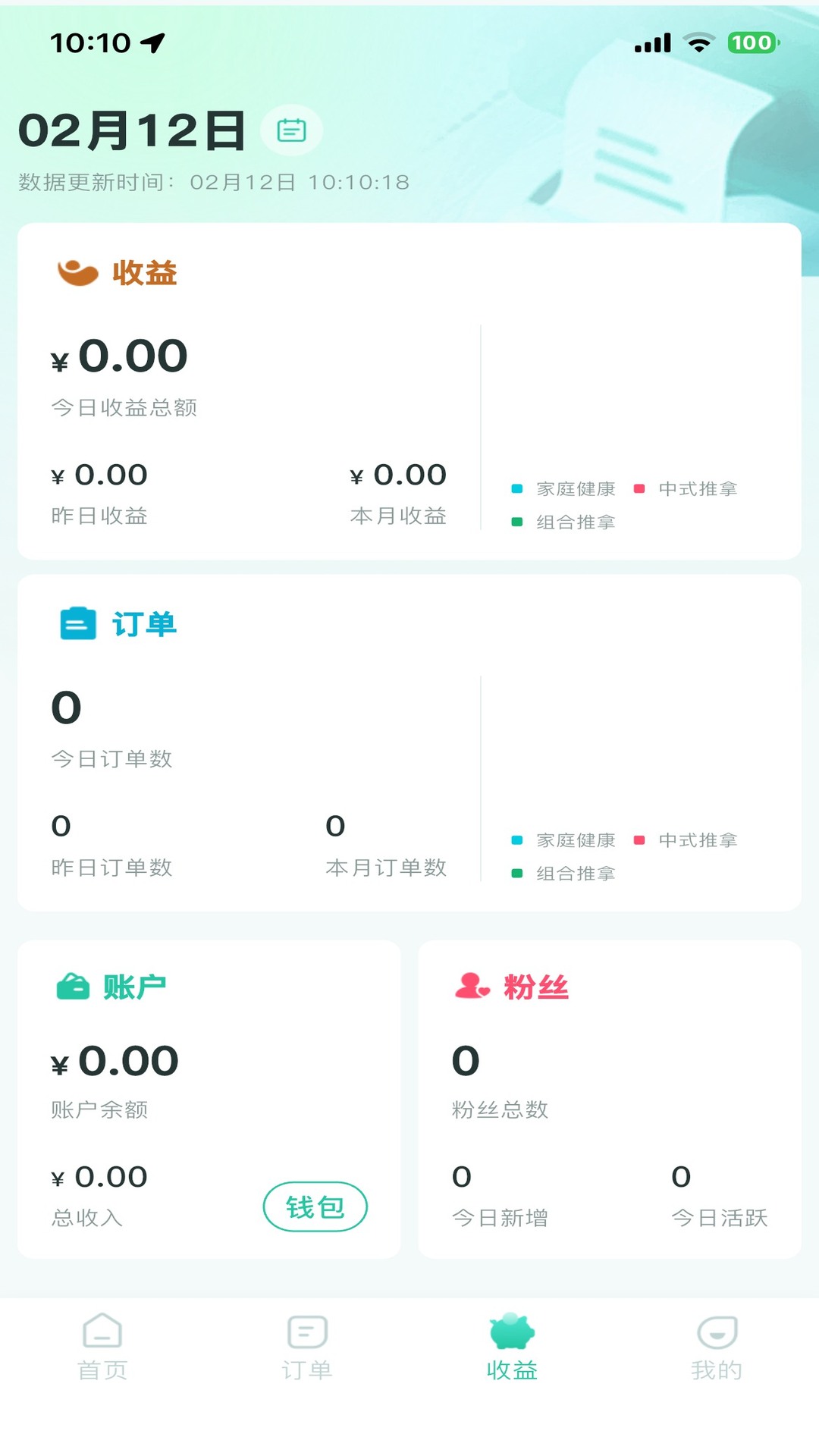
Task: Click the teal 家庭健康 color square
Action: [x=516, y=488]
